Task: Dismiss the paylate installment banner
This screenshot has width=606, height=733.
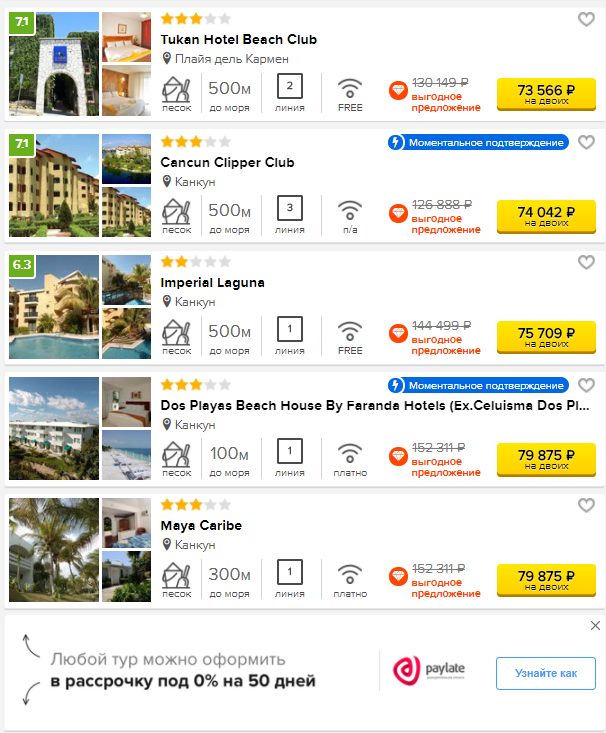Action: tap(595, 626)
